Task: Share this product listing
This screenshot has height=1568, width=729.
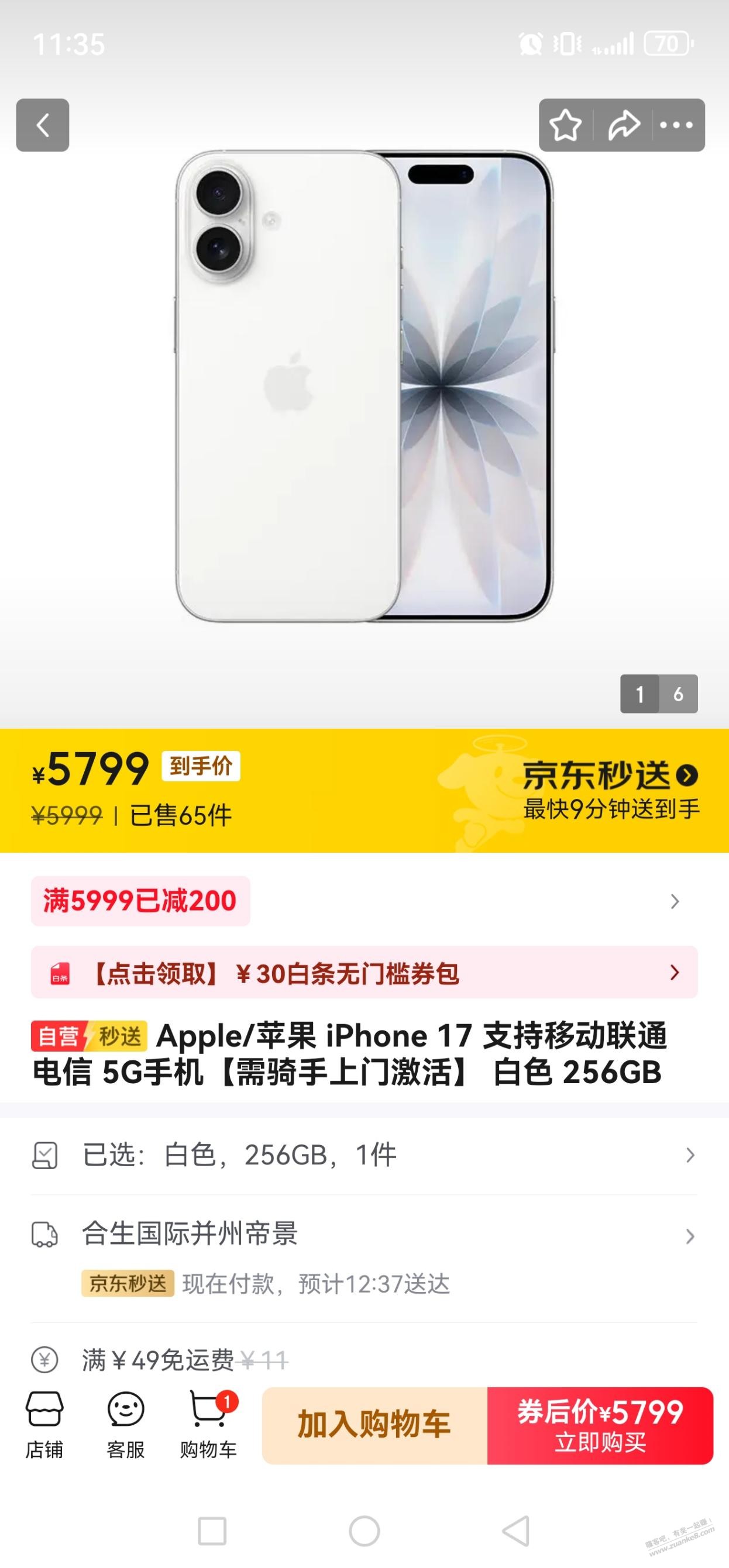Action: click(624, 125)
